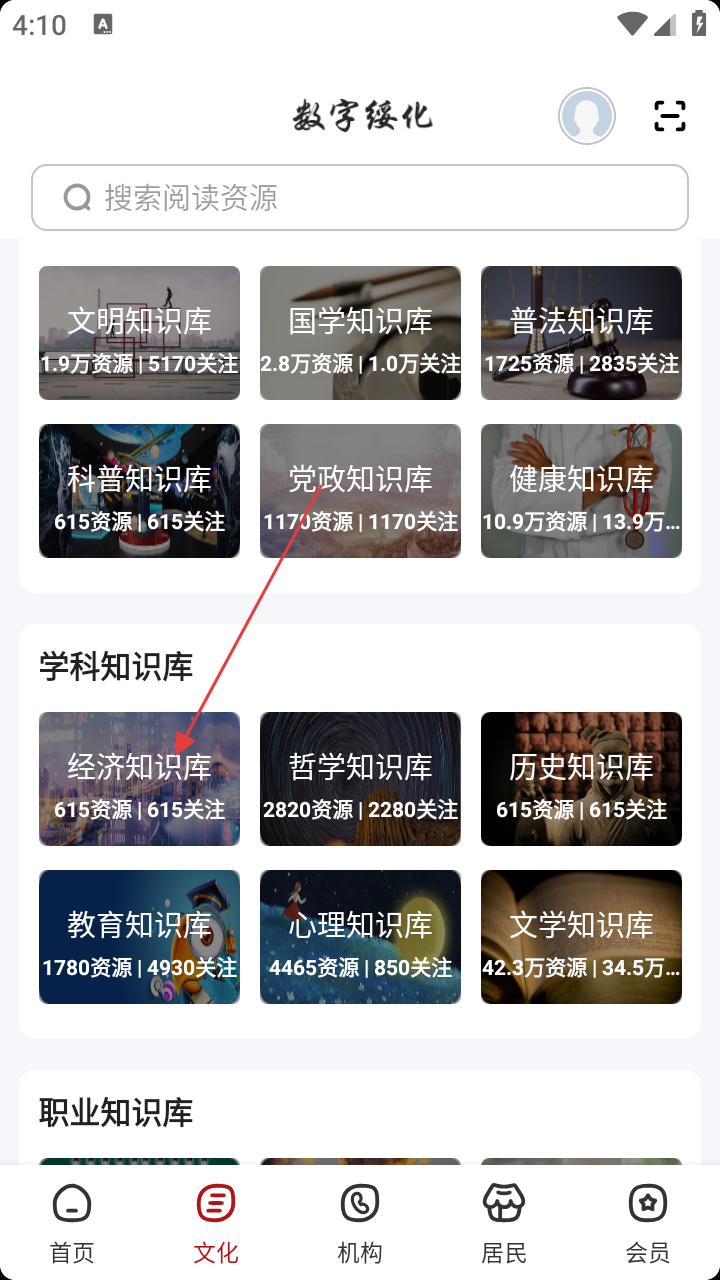Open the 文明知识库 card
This screenshot has height=1280, width=720.
(x=139, y=333)
